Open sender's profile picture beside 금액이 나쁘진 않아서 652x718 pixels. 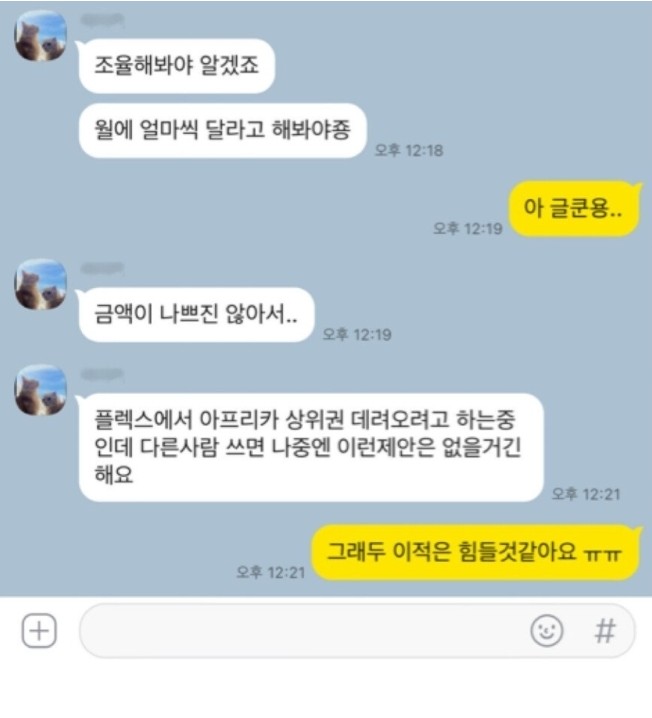point(41,285)
